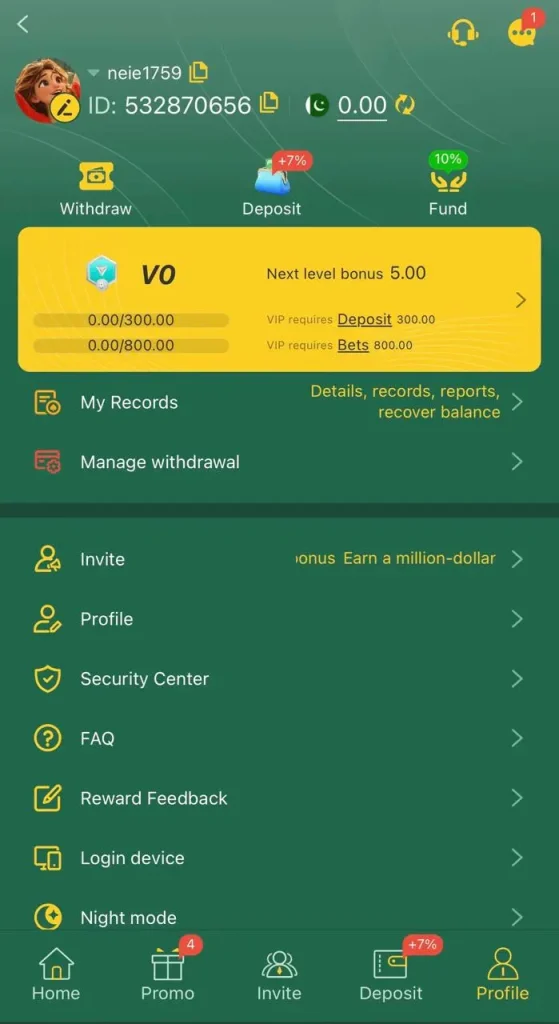Switch to the Deposit tab in bottom bar
Viewport: 559px width, 1024px height.
tap(391, 974)
